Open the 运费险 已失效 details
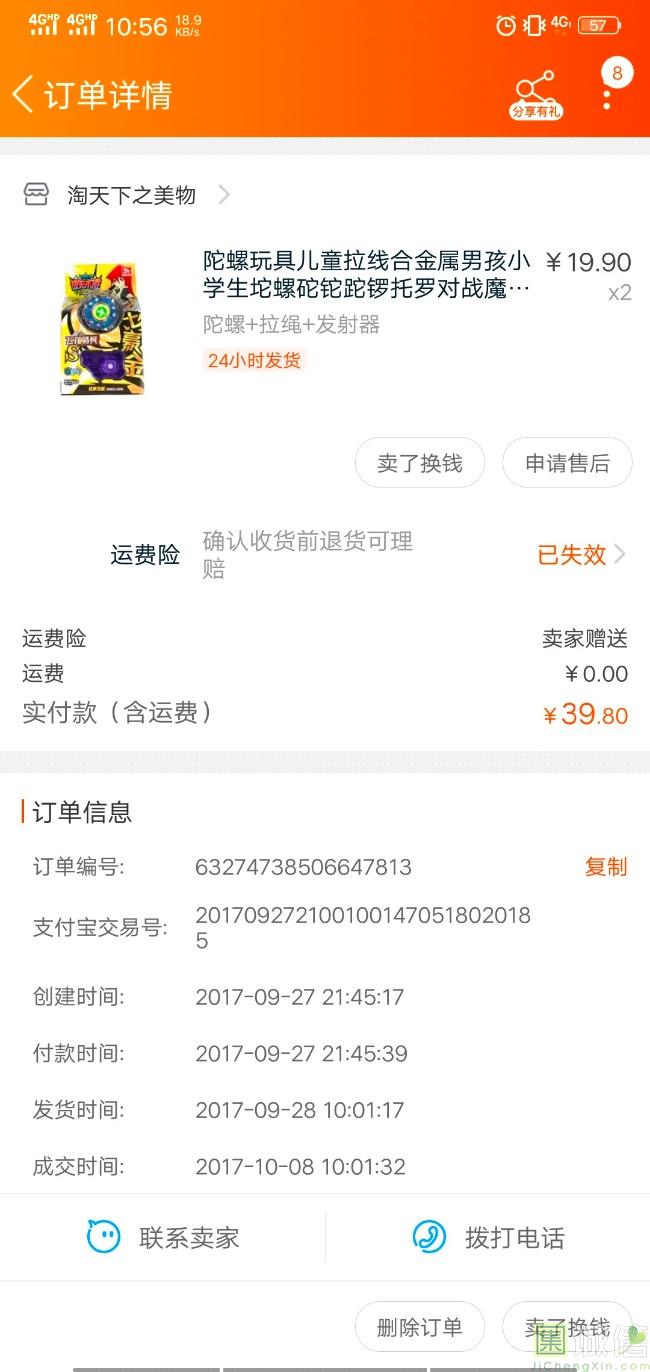Image resolution: width=650 pixels, height=1372 pixels. [x=581, y=554]
